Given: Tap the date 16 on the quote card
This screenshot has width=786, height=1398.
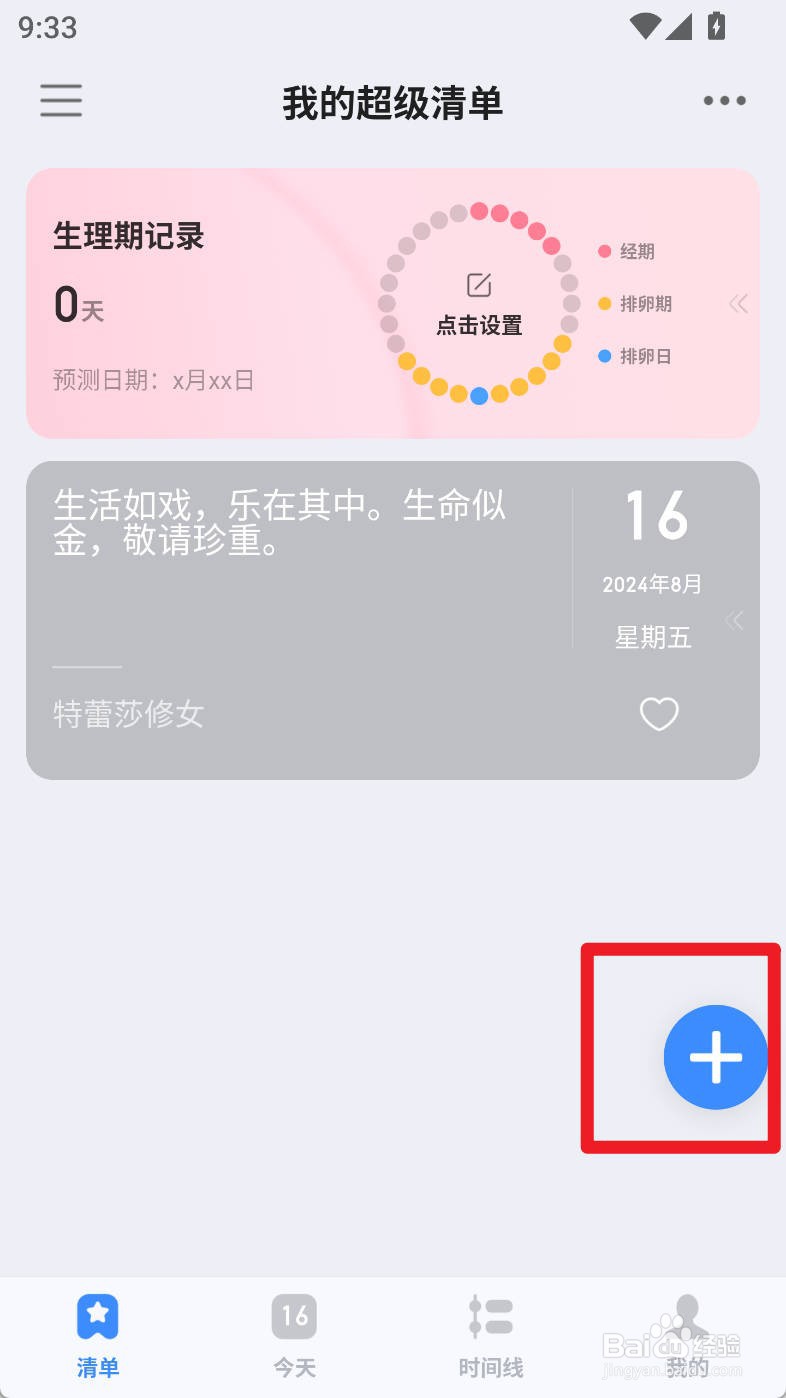Looking at the screenshot, I should click(x=655, y=516).
